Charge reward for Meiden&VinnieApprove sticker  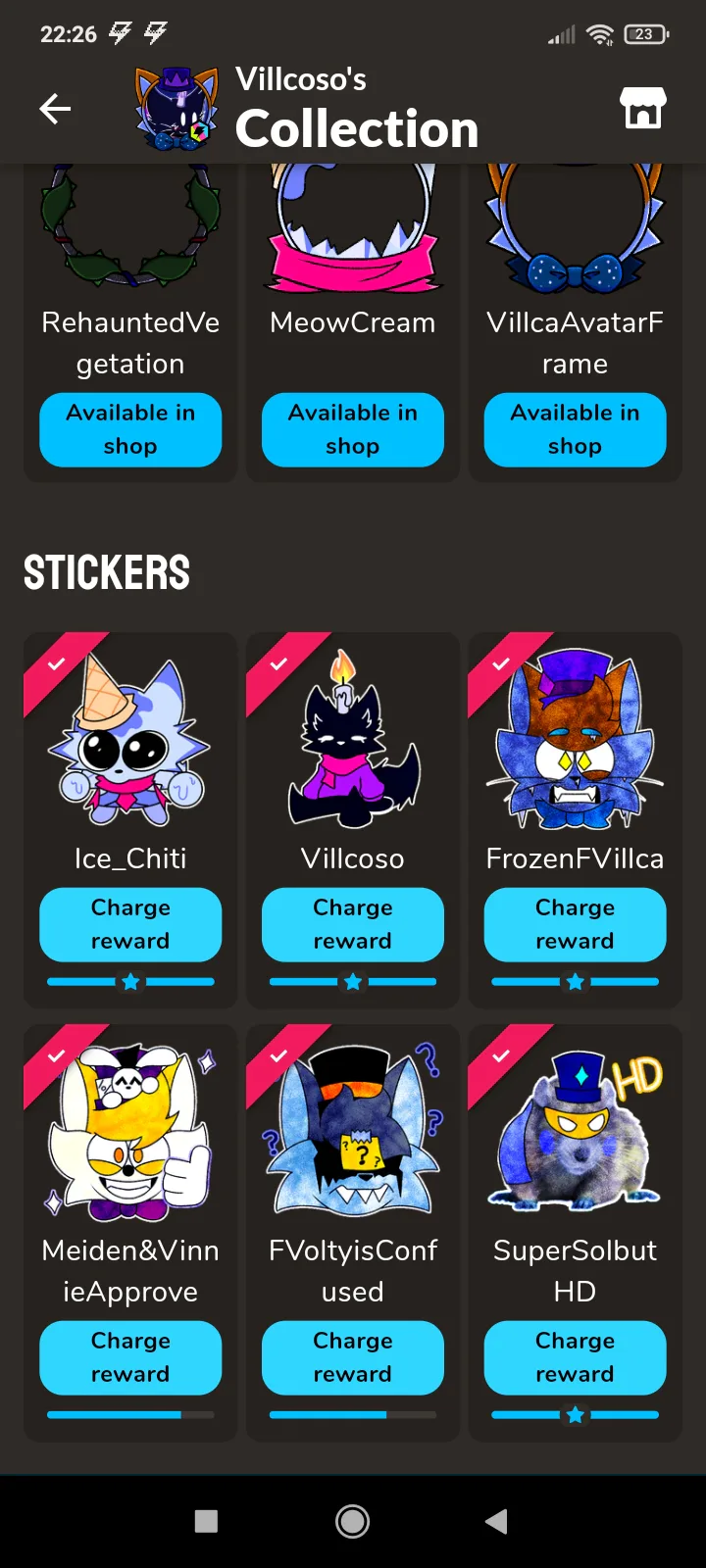(130, 1357)
